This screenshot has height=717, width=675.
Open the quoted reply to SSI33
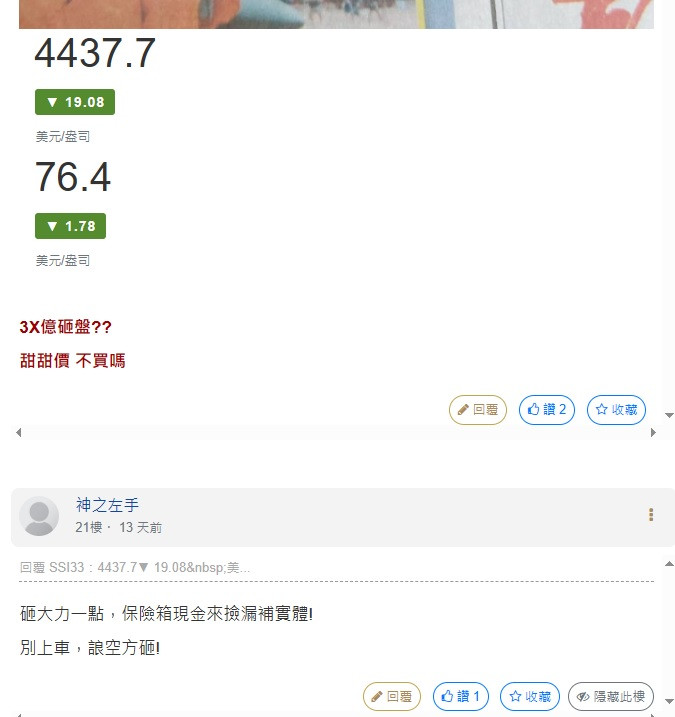point(135,568)
